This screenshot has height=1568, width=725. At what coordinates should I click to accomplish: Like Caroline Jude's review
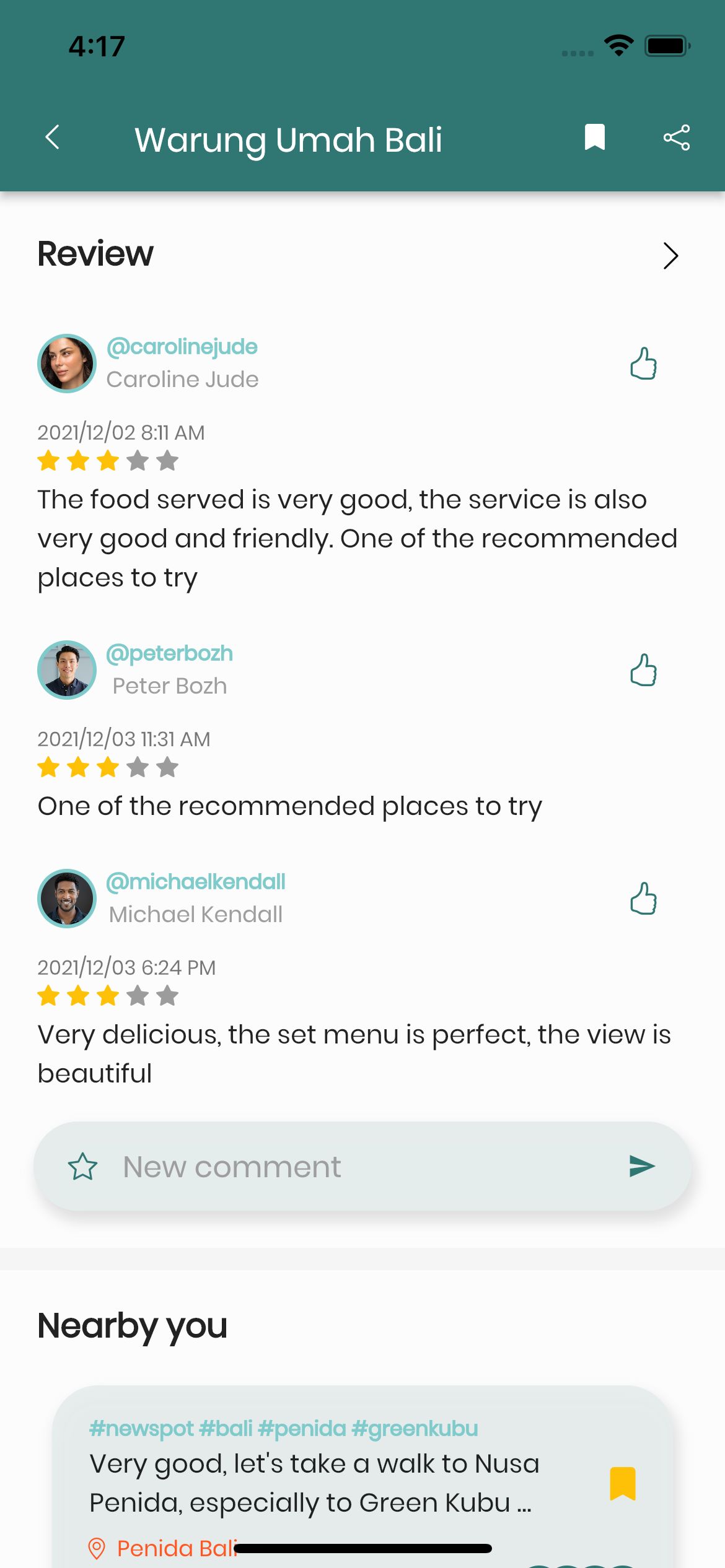coord(643,363)
